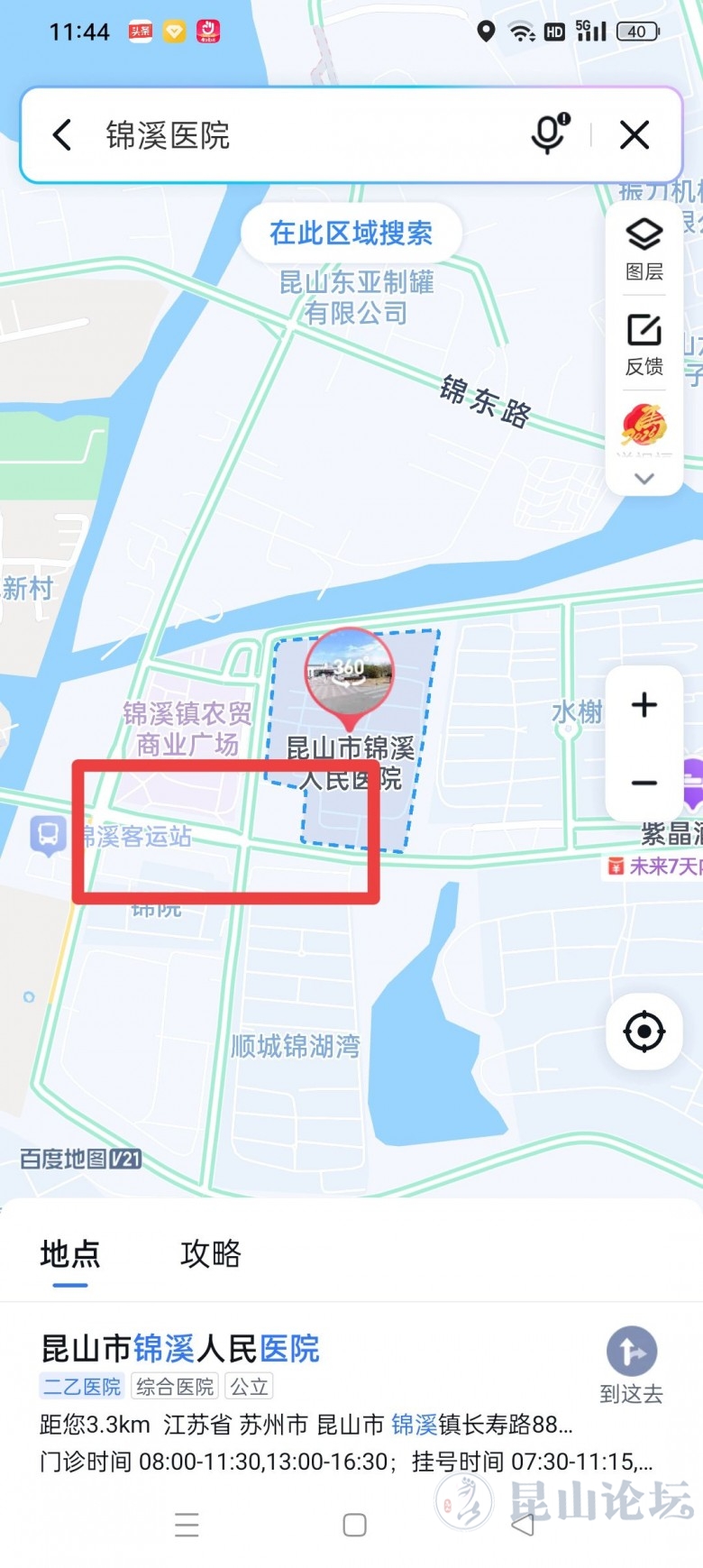The width and height of the screenshot is (703, 1568).
Task: Open the 昆山市锦溪人民医院 result
Action: click(180, 1349)
